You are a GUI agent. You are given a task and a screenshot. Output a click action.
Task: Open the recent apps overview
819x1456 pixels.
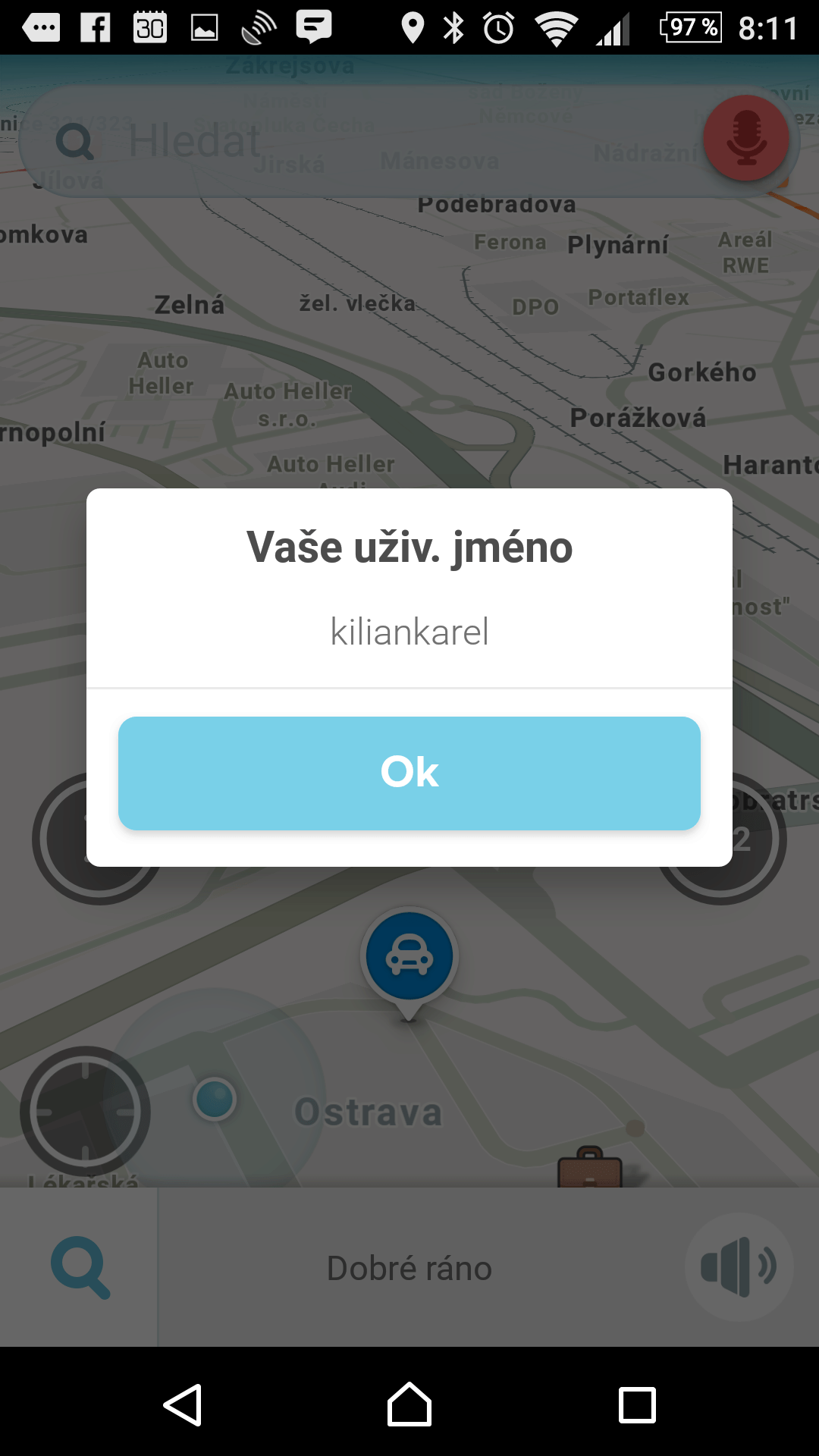pos(637,1405)
